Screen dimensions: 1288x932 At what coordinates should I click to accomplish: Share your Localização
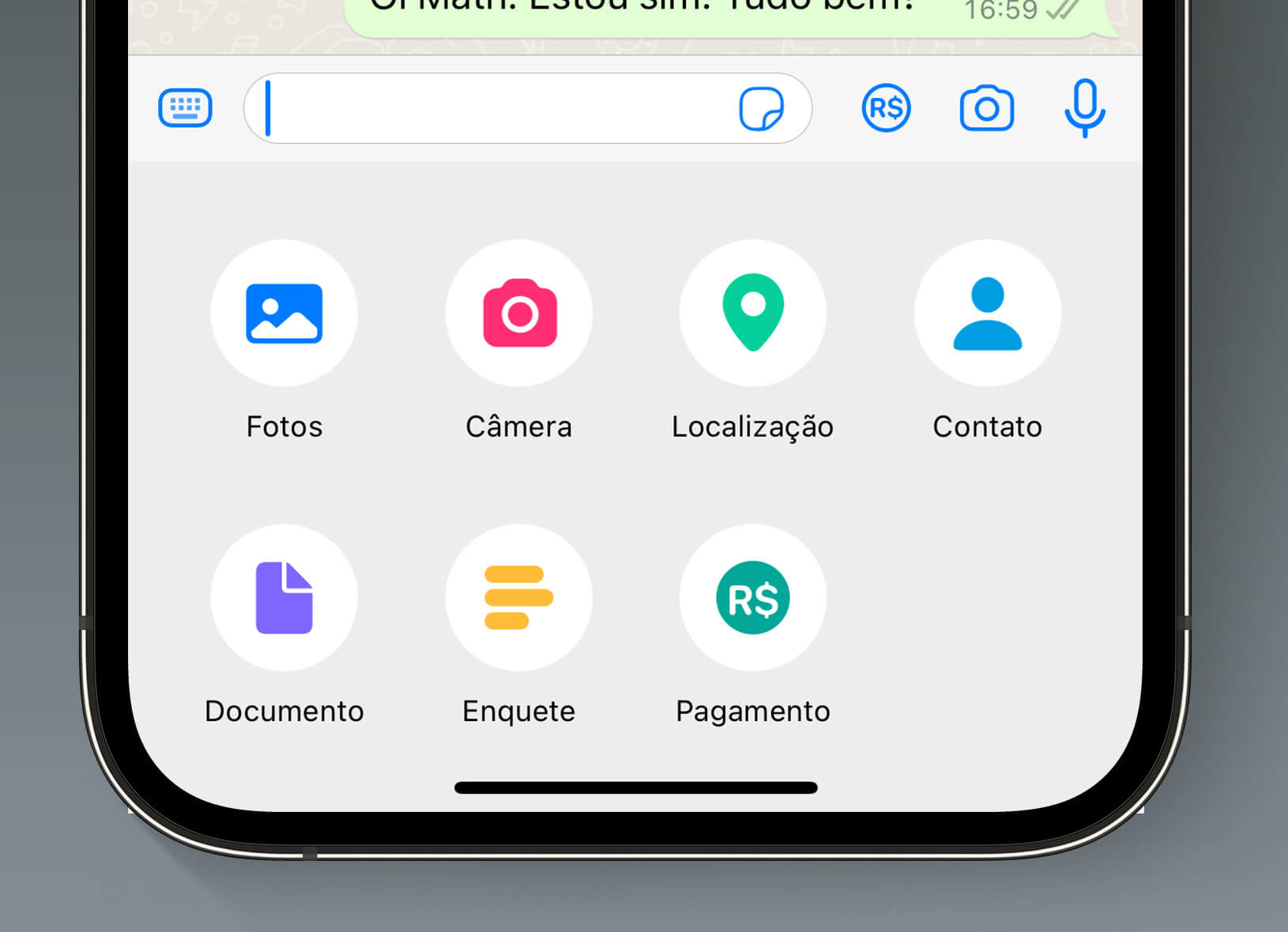753,314
